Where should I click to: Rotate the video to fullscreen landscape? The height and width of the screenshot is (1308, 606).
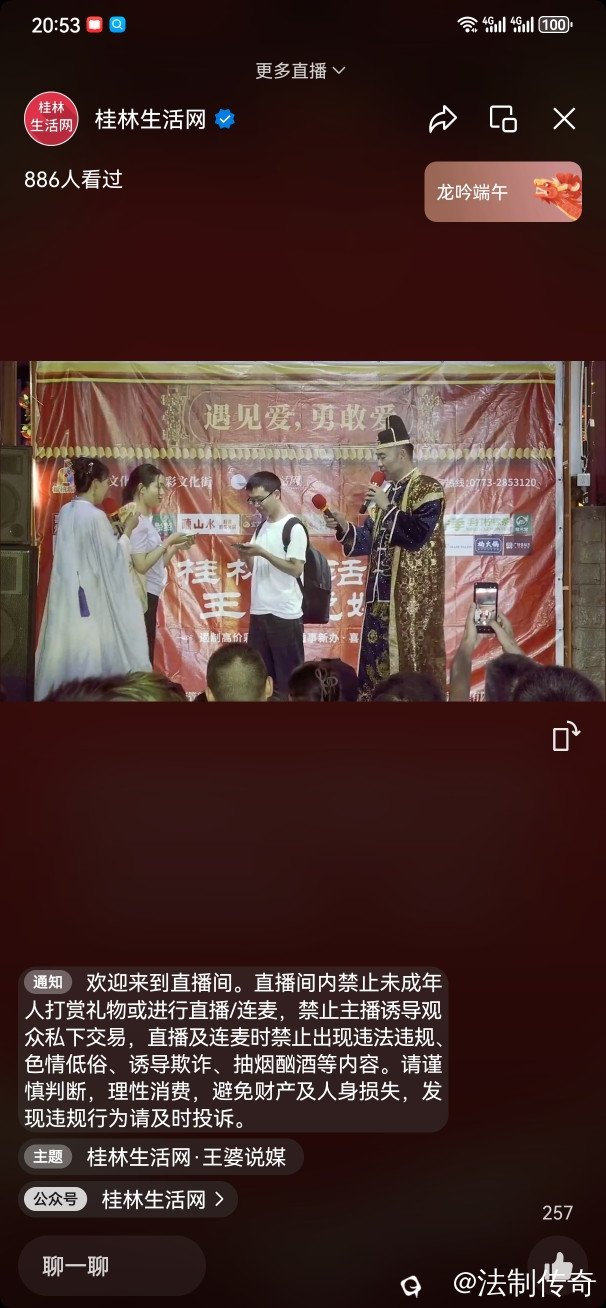pyautogui.click(x=565, y=737)
